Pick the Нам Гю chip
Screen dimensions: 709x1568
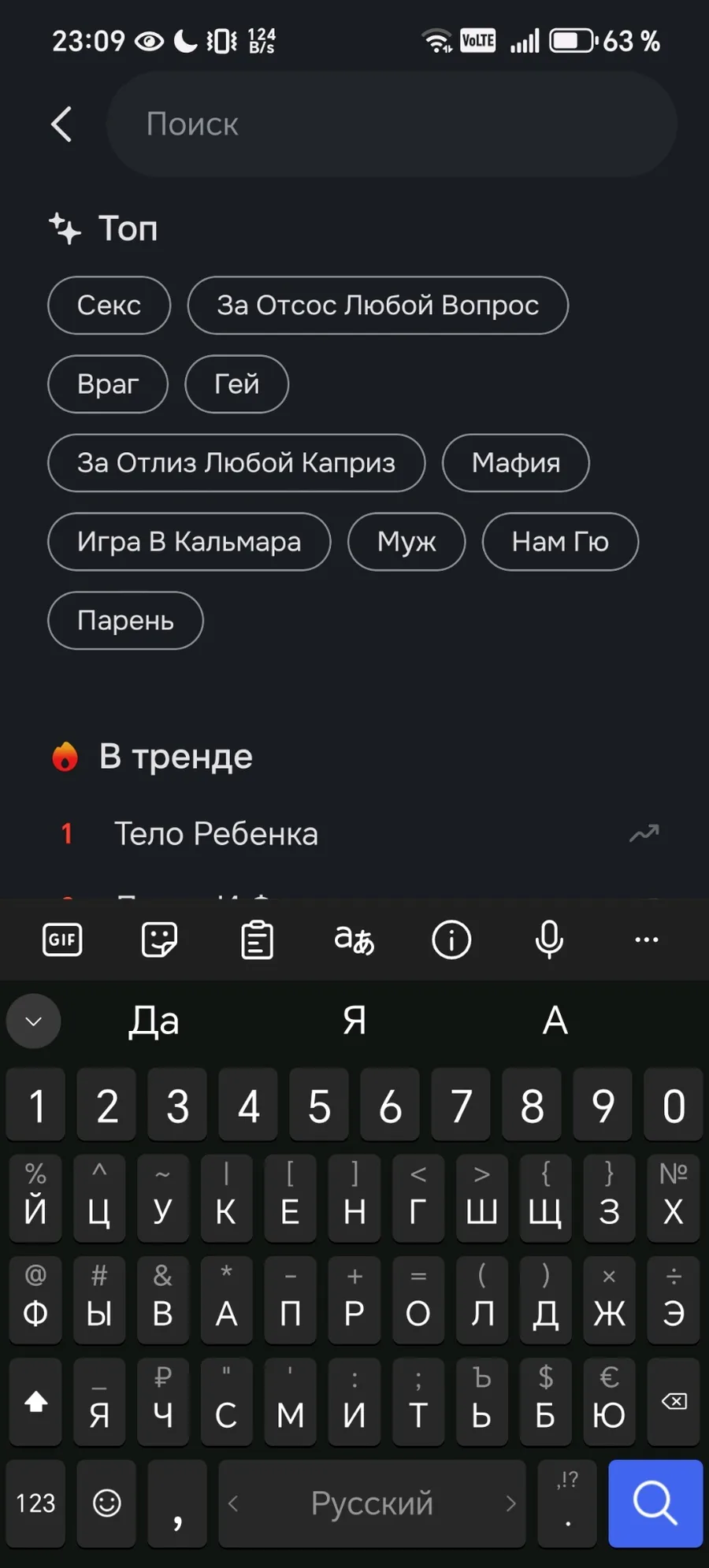tap(560, 542)
